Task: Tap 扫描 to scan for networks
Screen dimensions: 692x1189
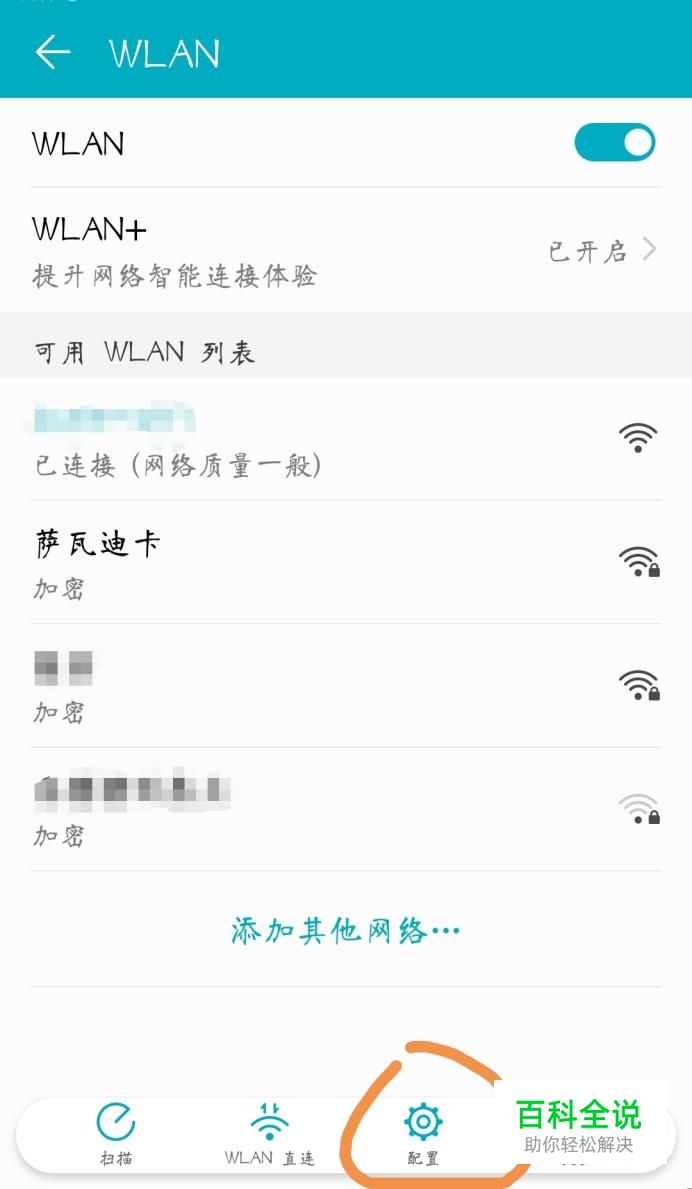Action: [x=116, y=1134]
